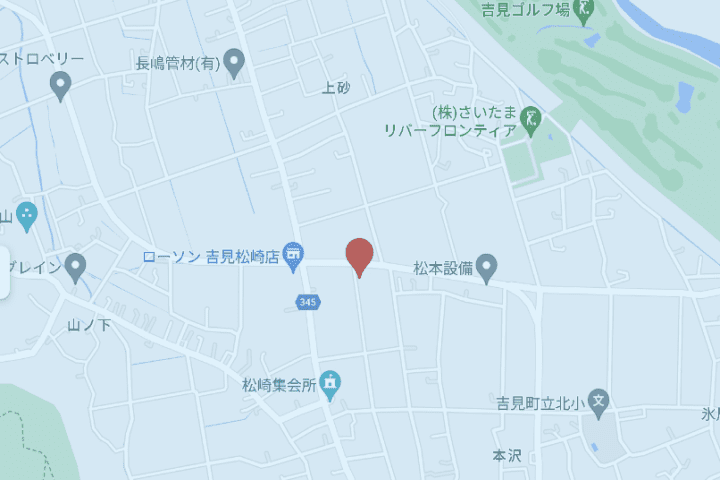The image size is (720, 480).
Task: Tap the ブレイン place pin
Action: coord(76,266)
